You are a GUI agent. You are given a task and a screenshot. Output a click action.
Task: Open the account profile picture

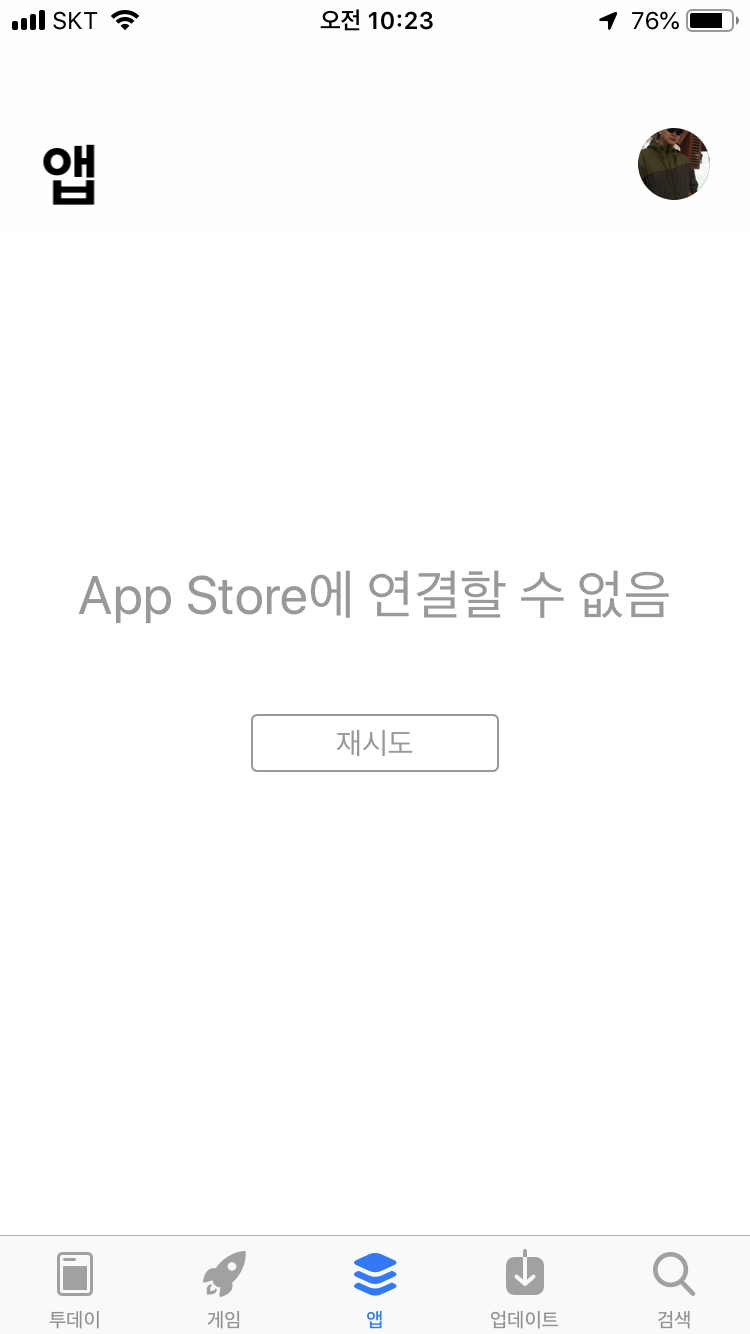[x=673, y=164]
